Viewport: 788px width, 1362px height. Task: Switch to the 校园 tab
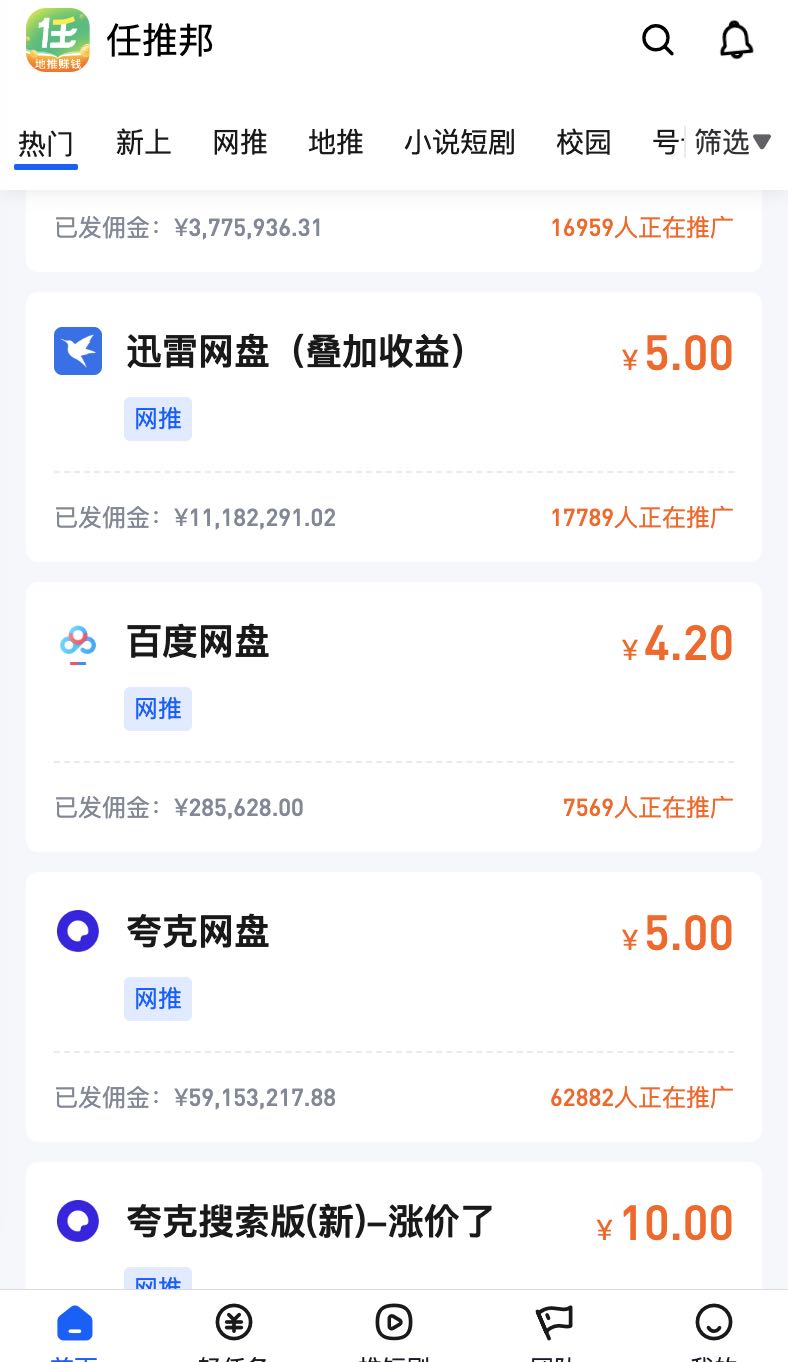[x=583, y=143]
